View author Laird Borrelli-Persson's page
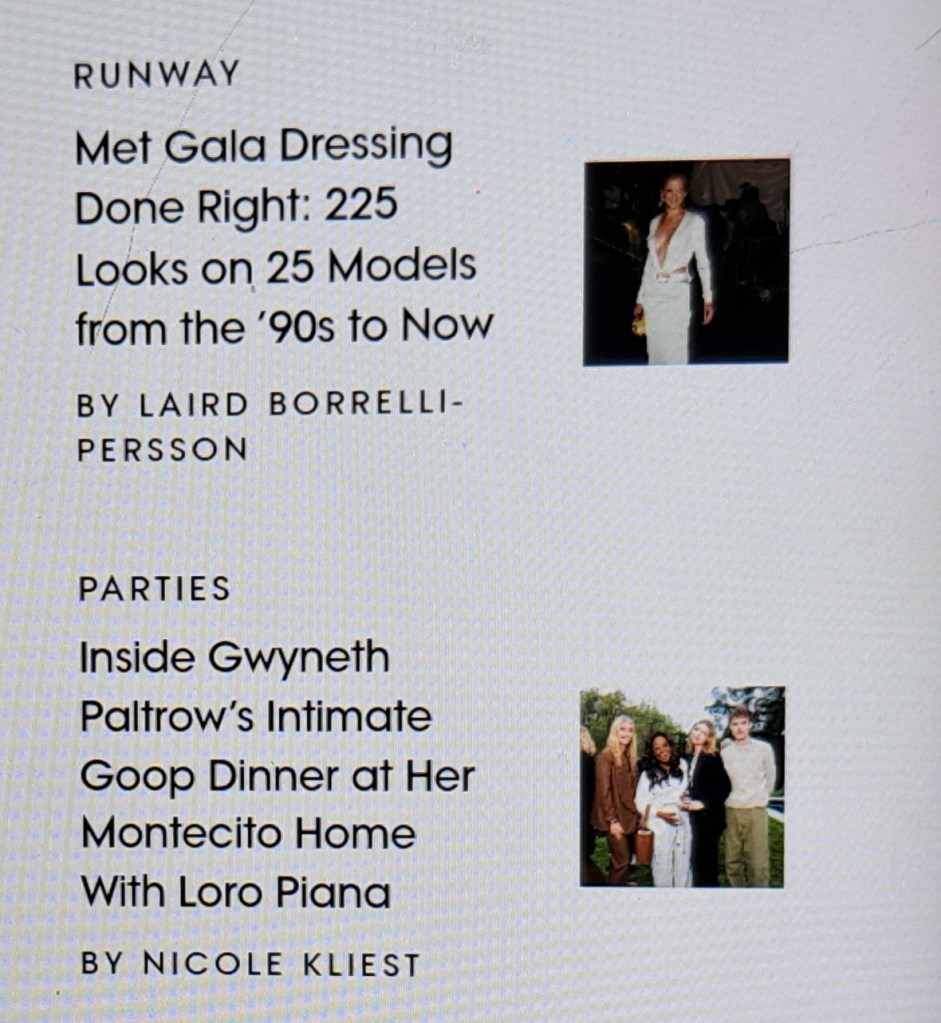Image resolution: width=941 pixels, height=1023 pixels. [268, 427]
